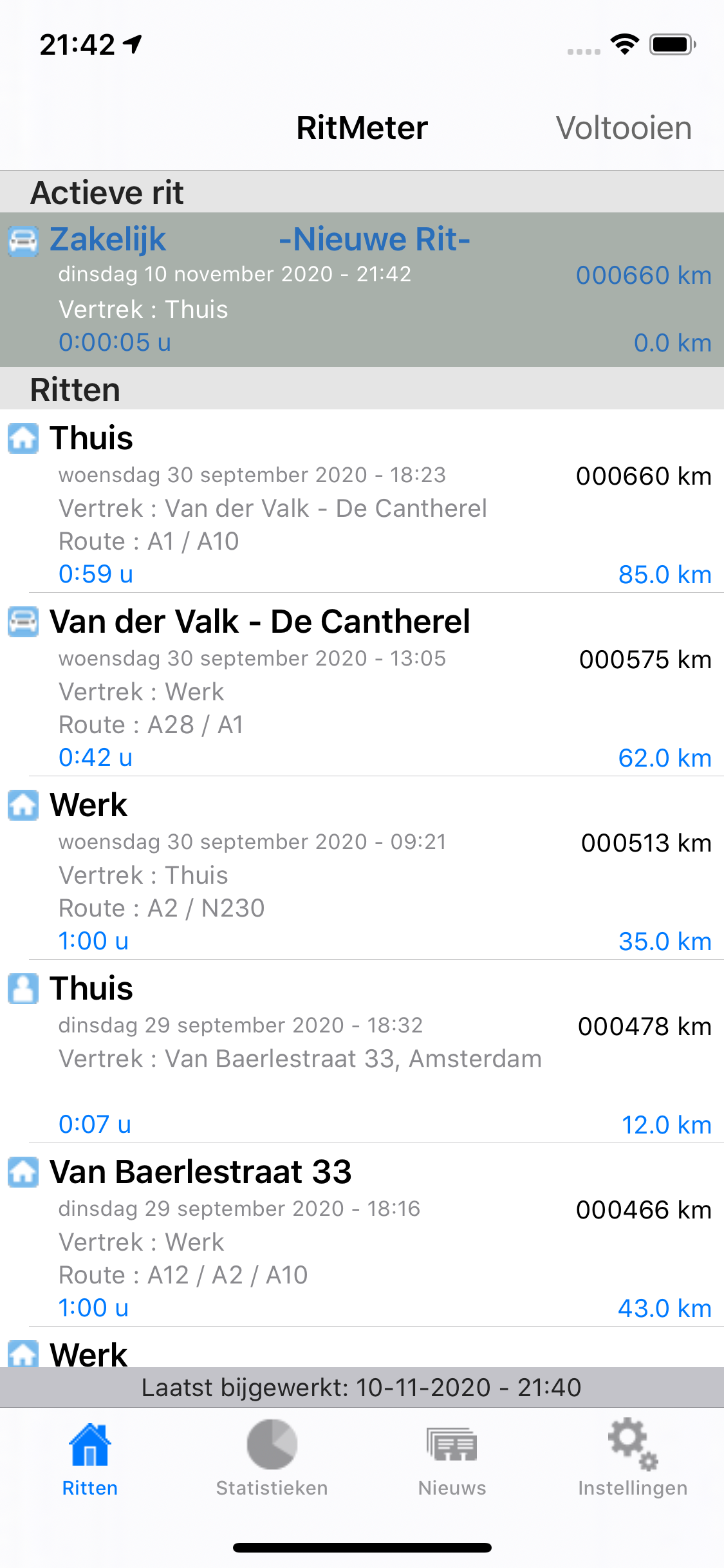Open the Van Baerlestraat 33 trip
This screenshot has height=1568, width=724.
click(362, 1235)
